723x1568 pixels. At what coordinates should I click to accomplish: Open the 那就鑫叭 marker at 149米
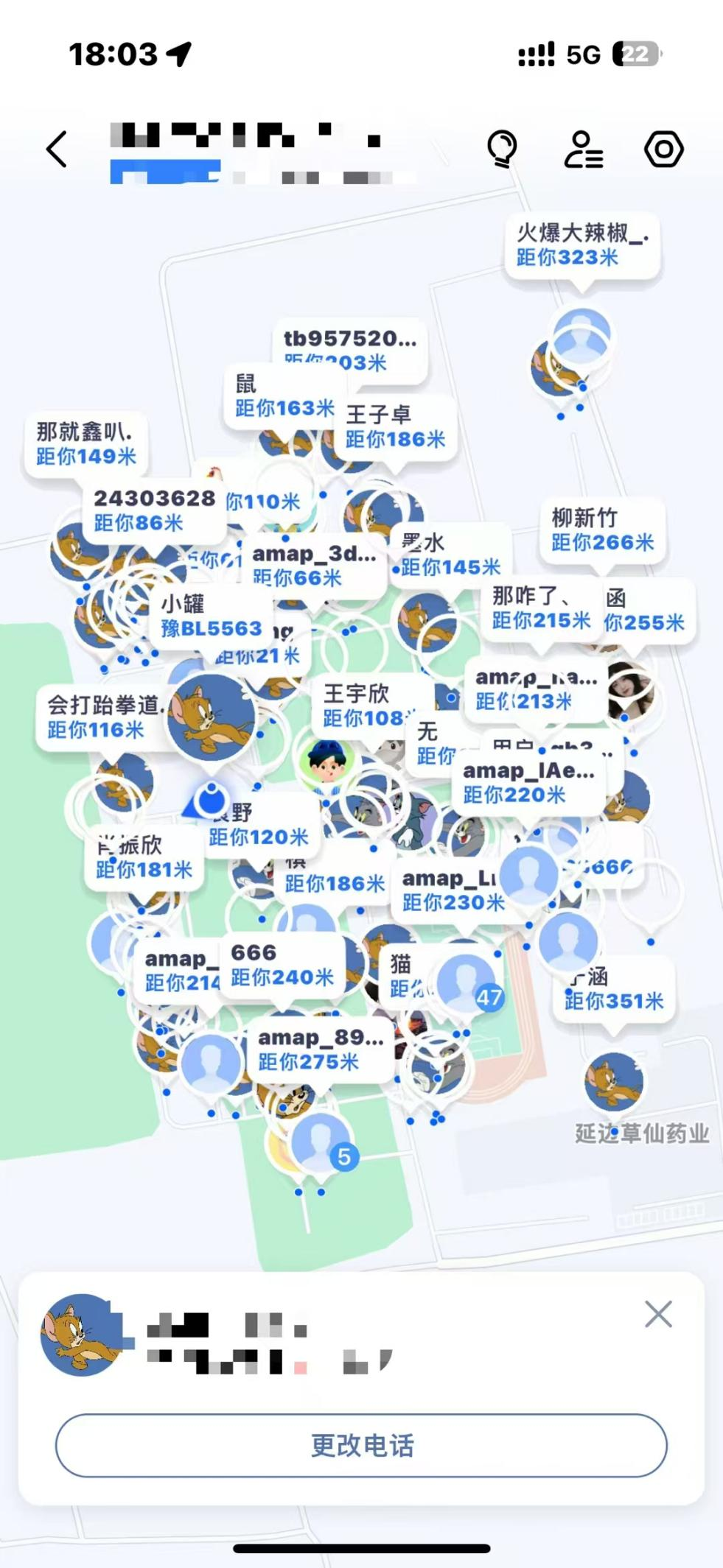pyautogui.click(x=85, y=444)
